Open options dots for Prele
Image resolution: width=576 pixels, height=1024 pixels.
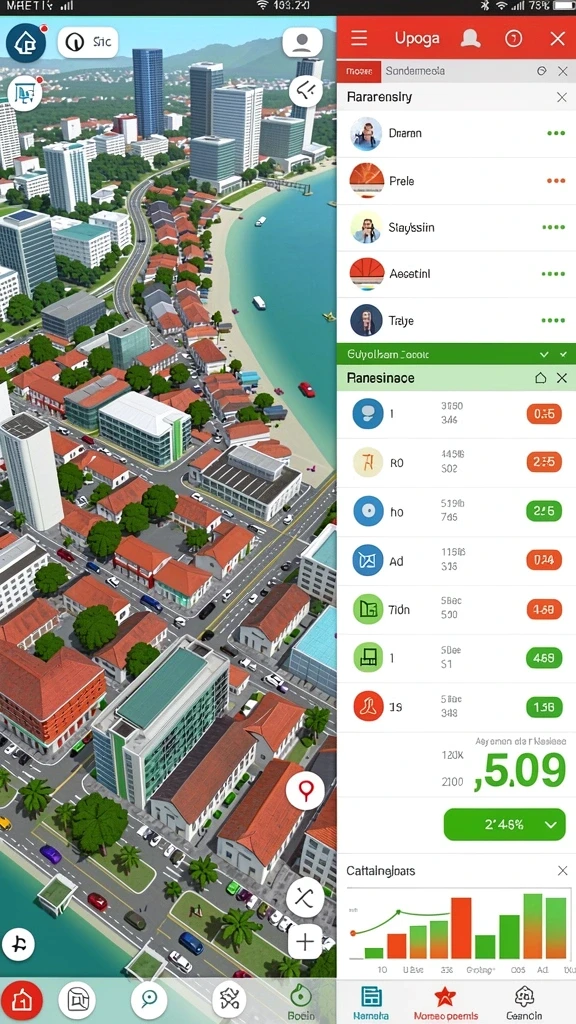[x=556, y=180]
